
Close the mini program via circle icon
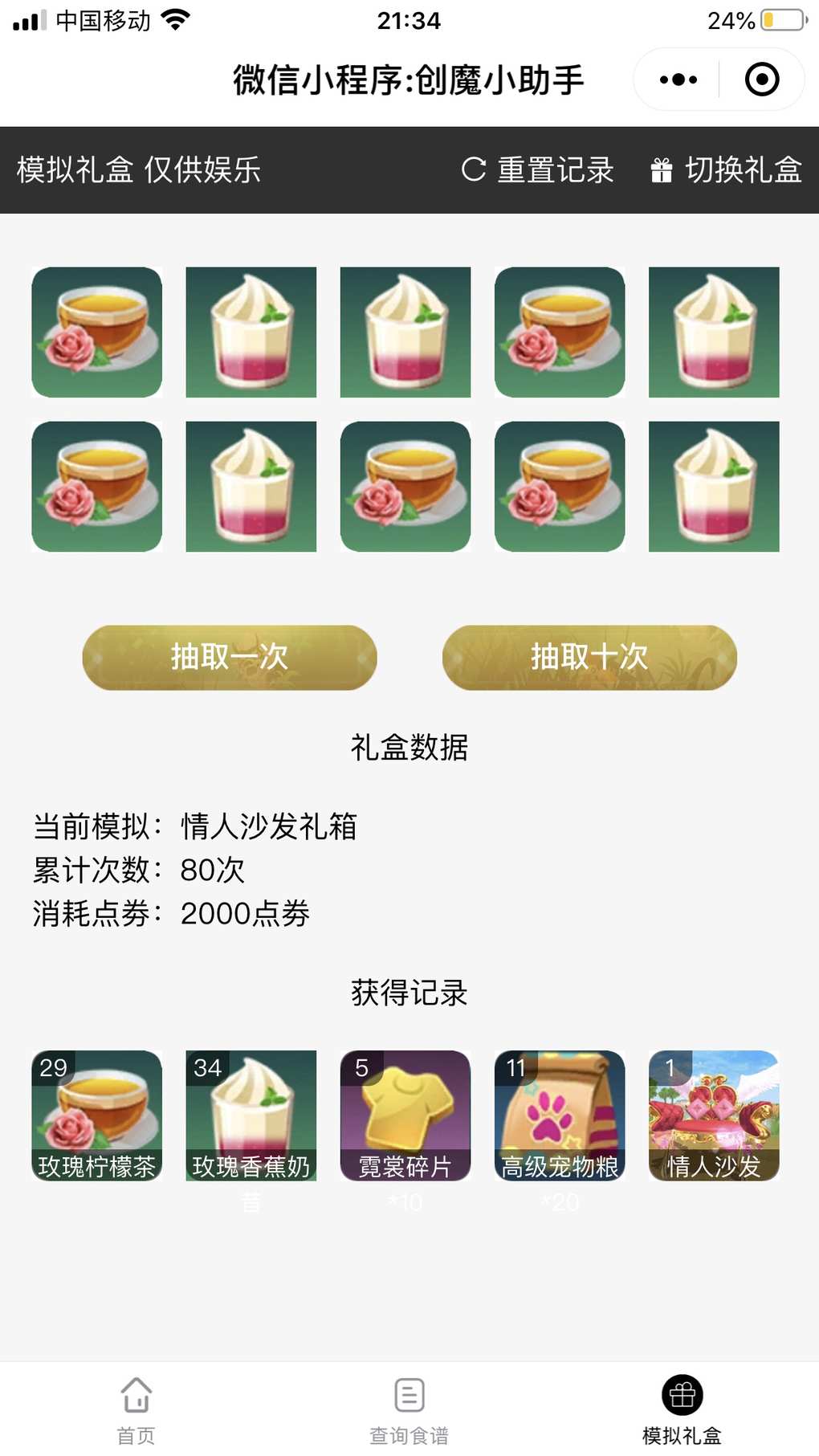[761, 80]
